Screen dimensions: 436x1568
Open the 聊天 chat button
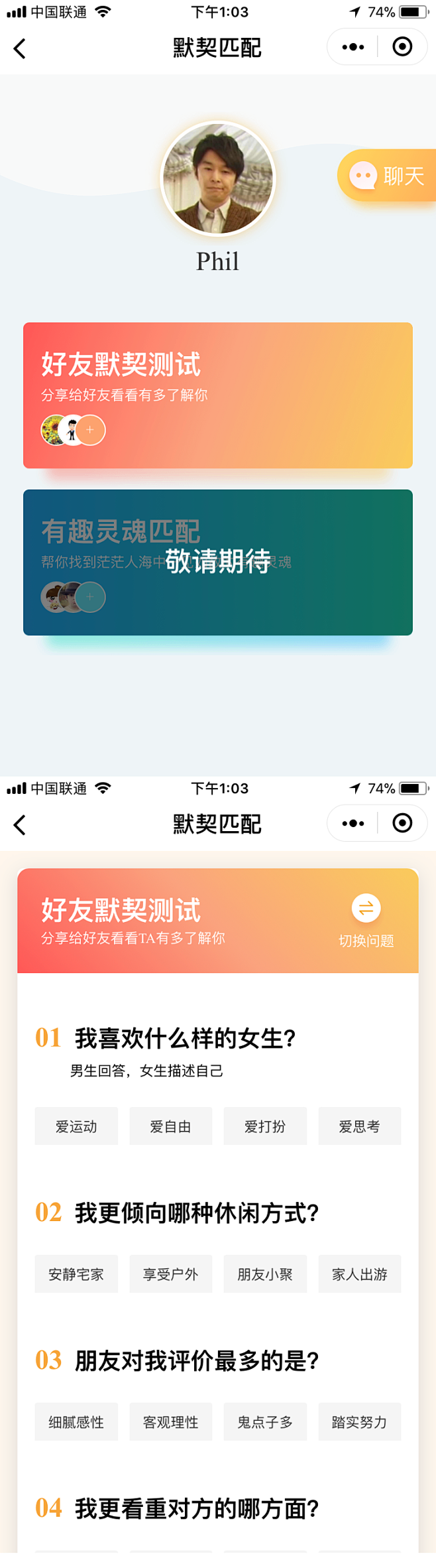coord(388,176)
